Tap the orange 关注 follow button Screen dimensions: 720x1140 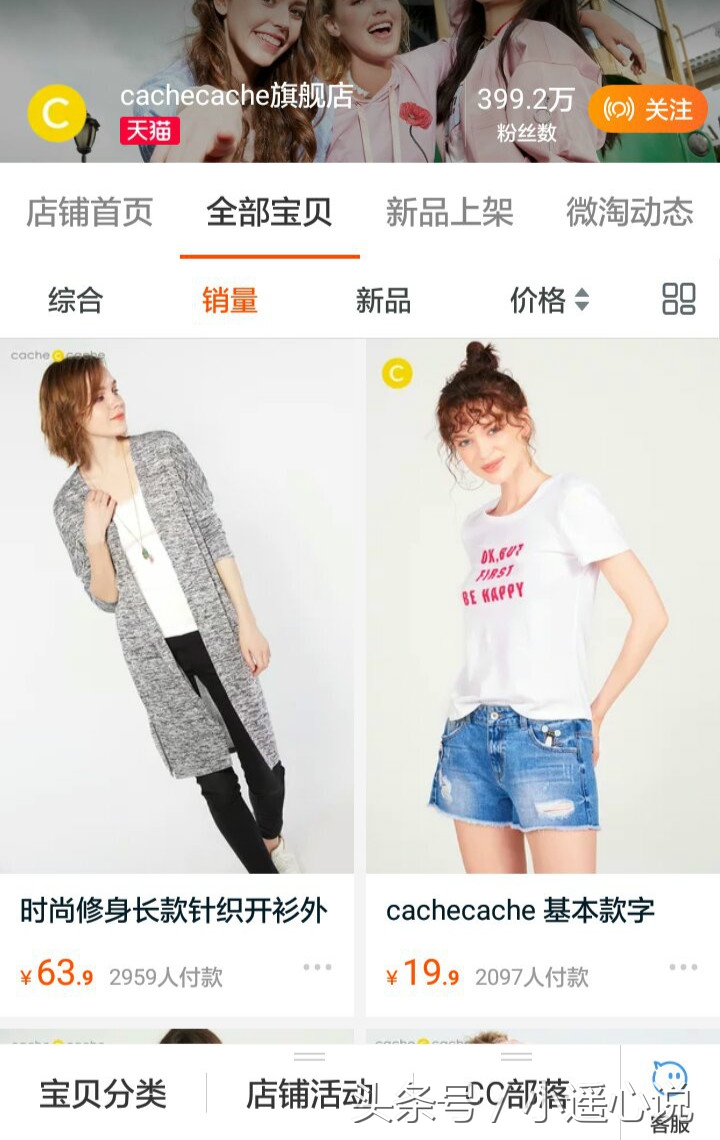tap(648, 110)
